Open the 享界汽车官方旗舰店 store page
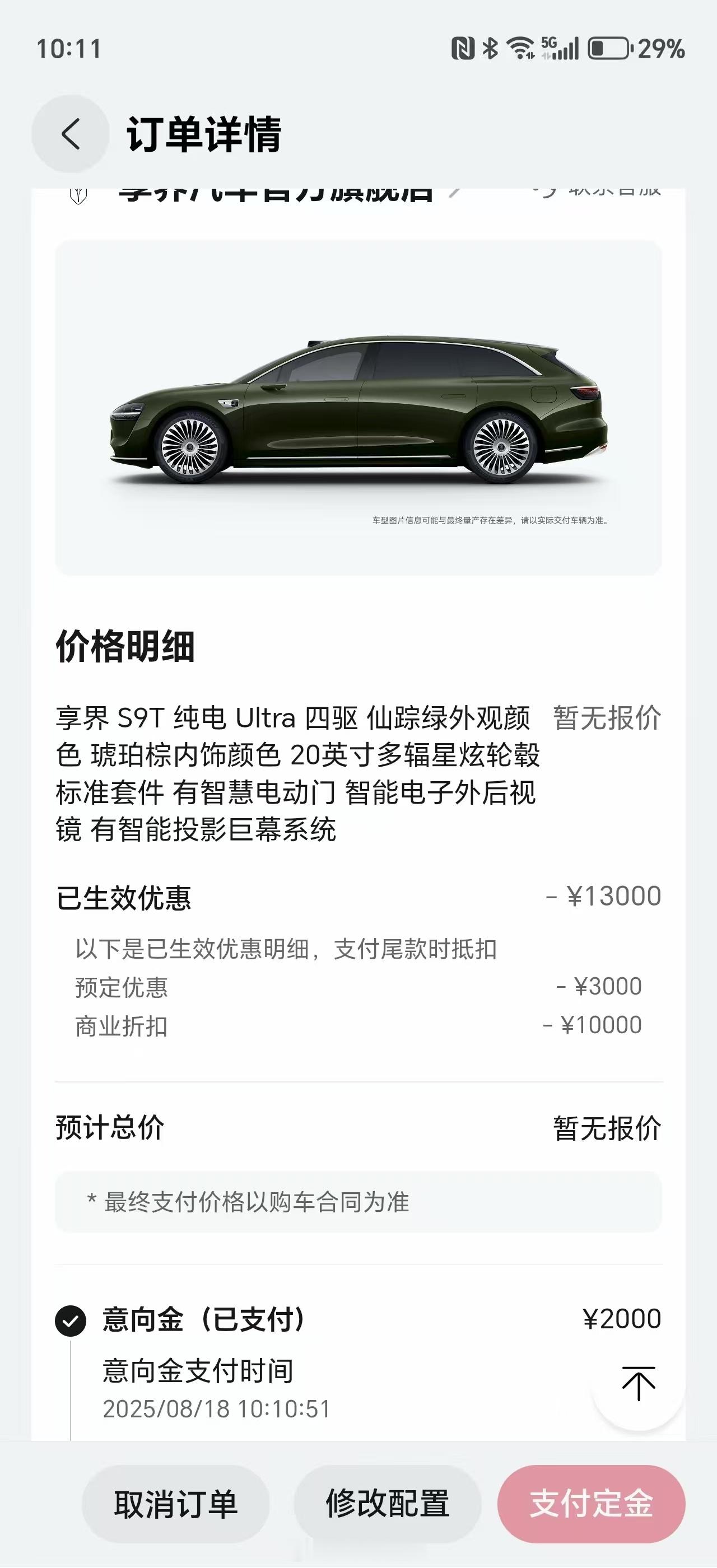717x1568 pixels. pos(275,194)
